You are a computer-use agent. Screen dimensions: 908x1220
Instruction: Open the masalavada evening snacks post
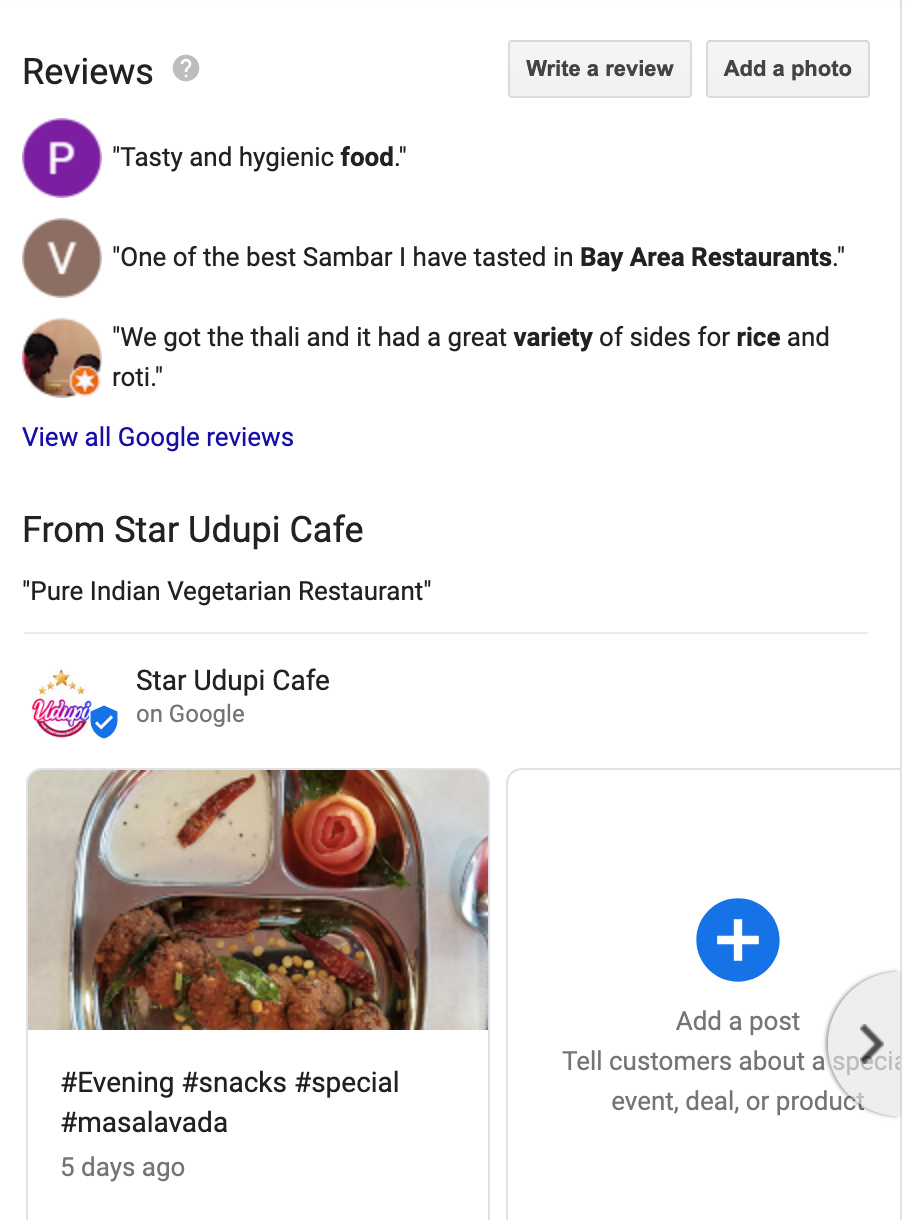tap(257, 990)
